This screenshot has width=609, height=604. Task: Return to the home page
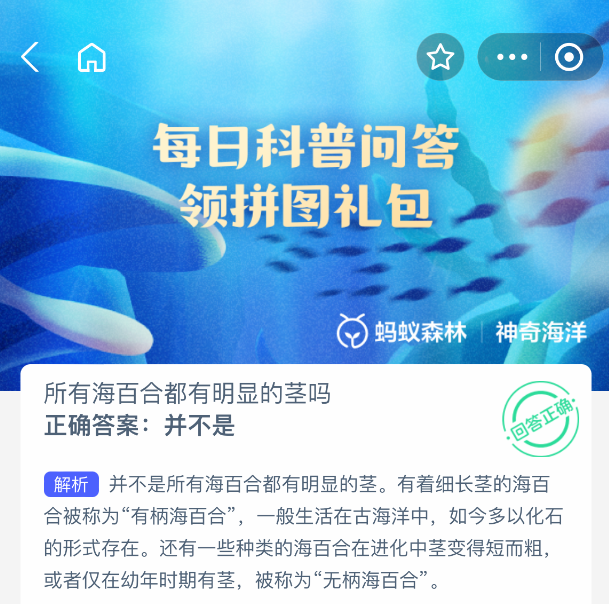point(91,57)
